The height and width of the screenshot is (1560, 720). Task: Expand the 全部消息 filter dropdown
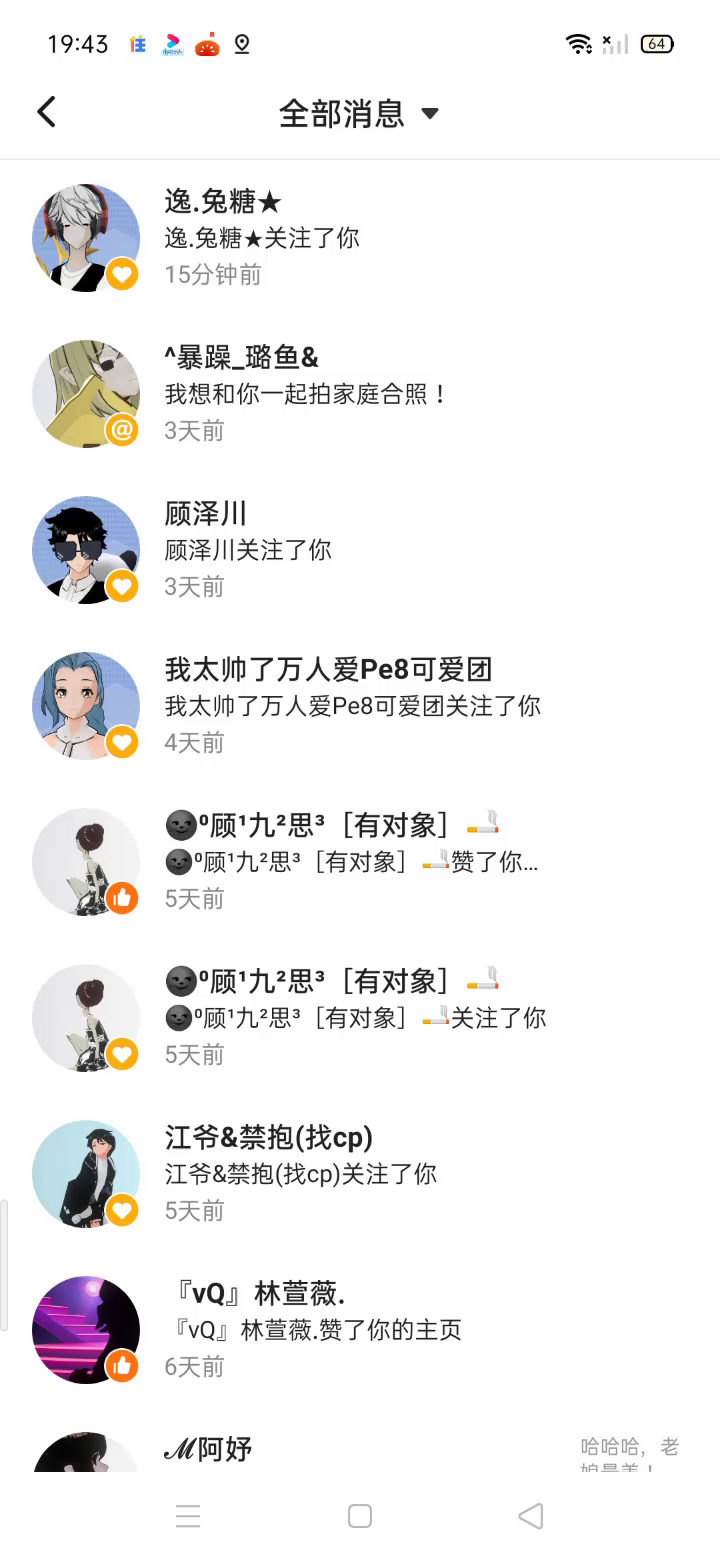point(358,113)
